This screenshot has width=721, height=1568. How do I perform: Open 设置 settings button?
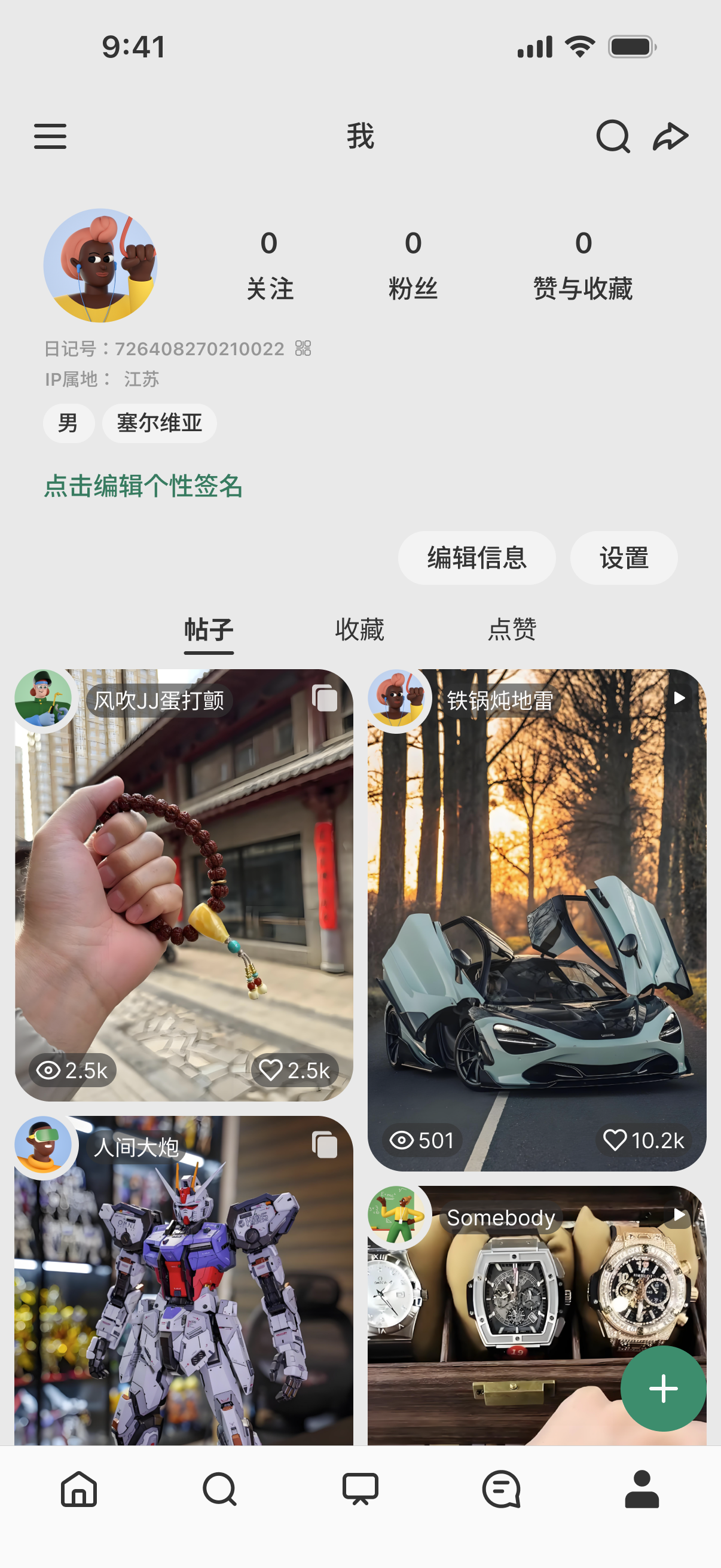point(624,557)
